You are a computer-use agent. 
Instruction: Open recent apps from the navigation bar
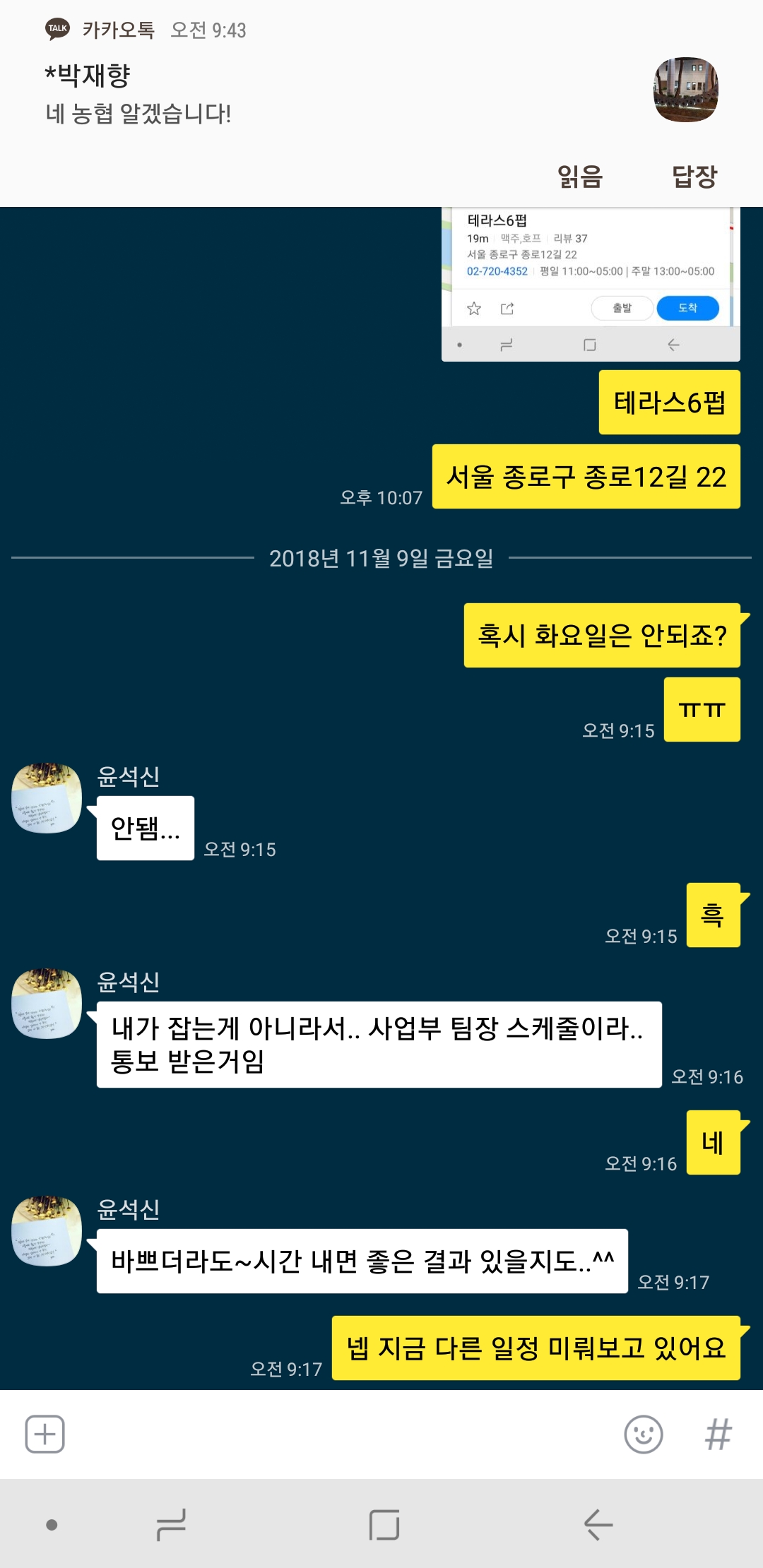[x=170, y=1525]
